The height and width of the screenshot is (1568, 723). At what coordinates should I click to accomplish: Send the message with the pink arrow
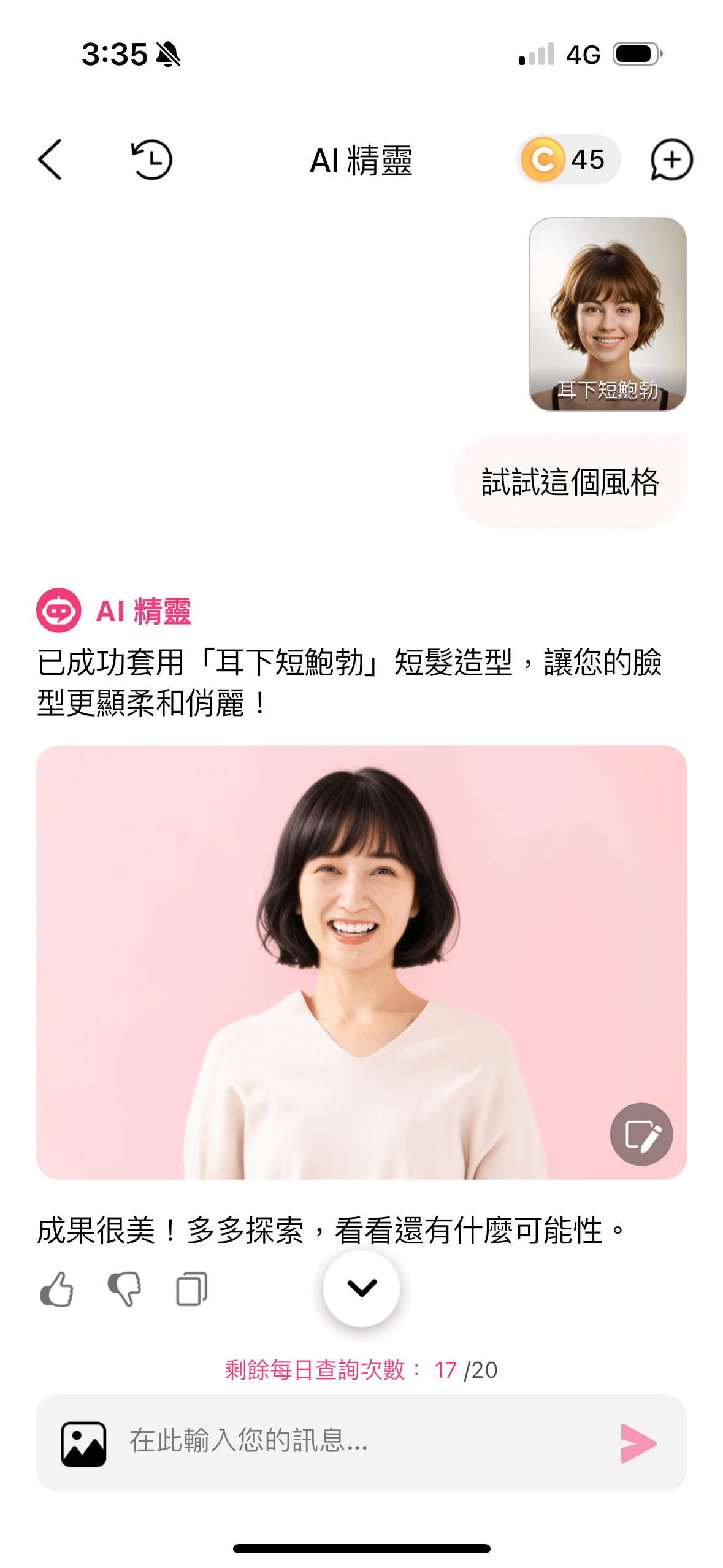coord(638,1443)
